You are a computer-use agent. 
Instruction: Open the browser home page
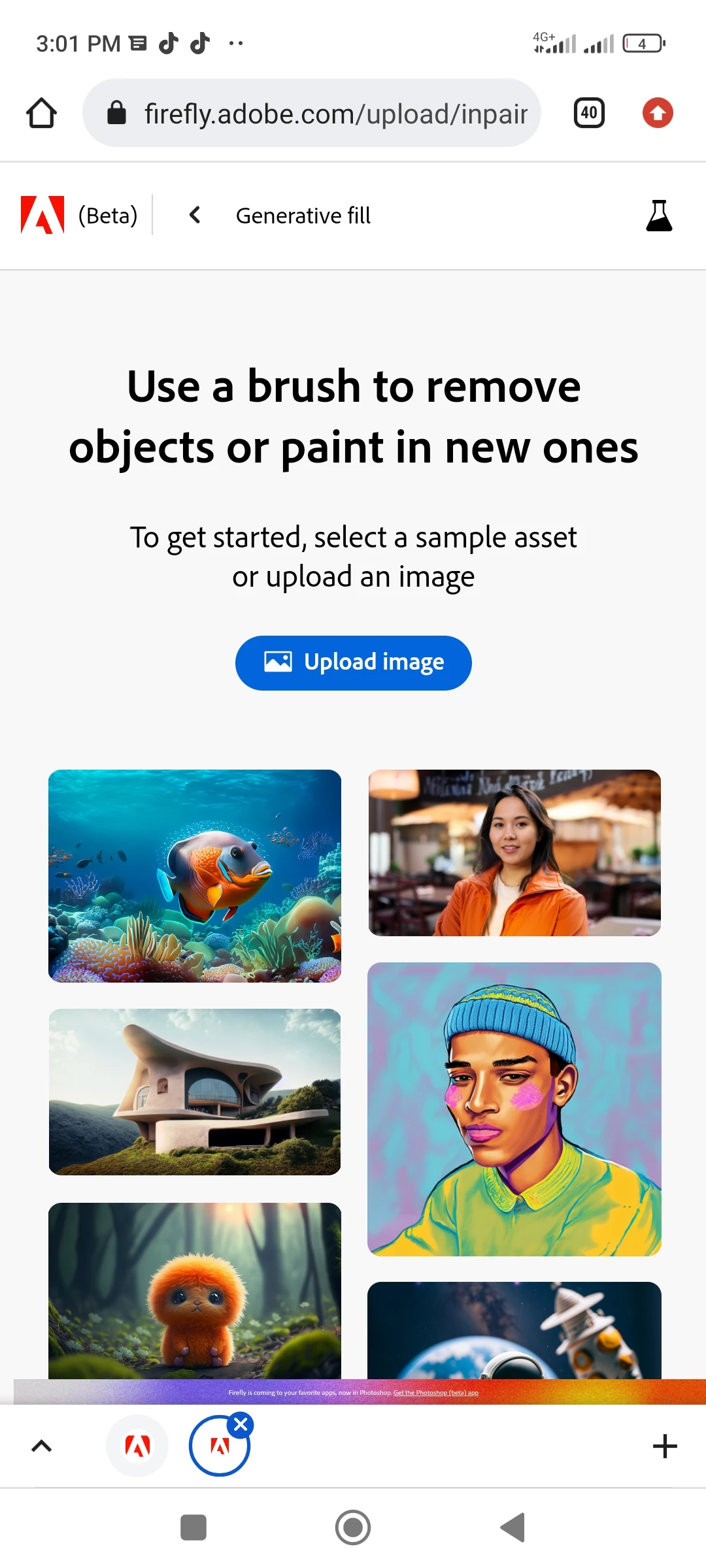pos(41,113)
